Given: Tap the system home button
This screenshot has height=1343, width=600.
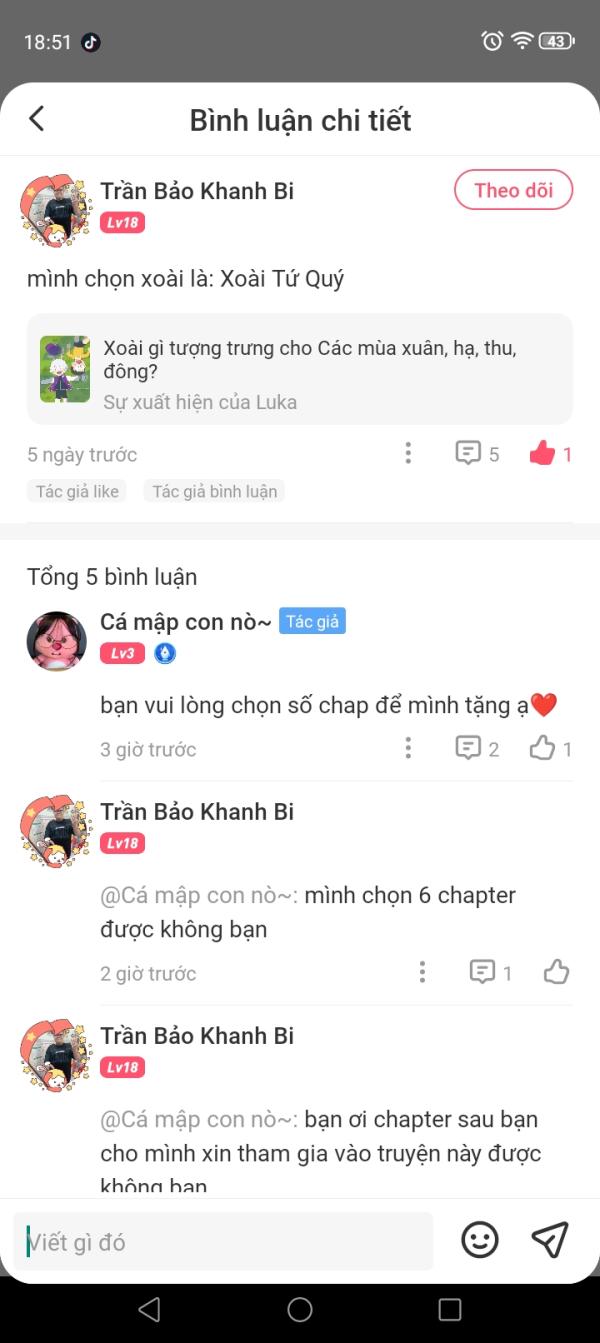Looking at the screenshot, I should click(300, 1309).
